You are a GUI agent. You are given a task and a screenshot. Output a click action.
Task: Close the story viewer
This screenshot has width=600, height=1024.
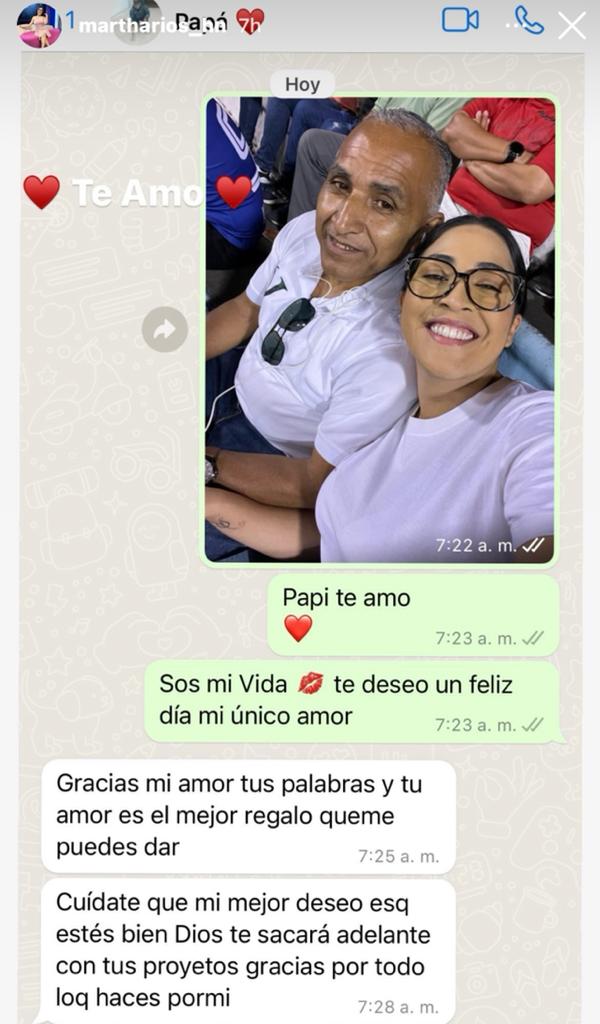pyautogui.click(x=572, y=25)
